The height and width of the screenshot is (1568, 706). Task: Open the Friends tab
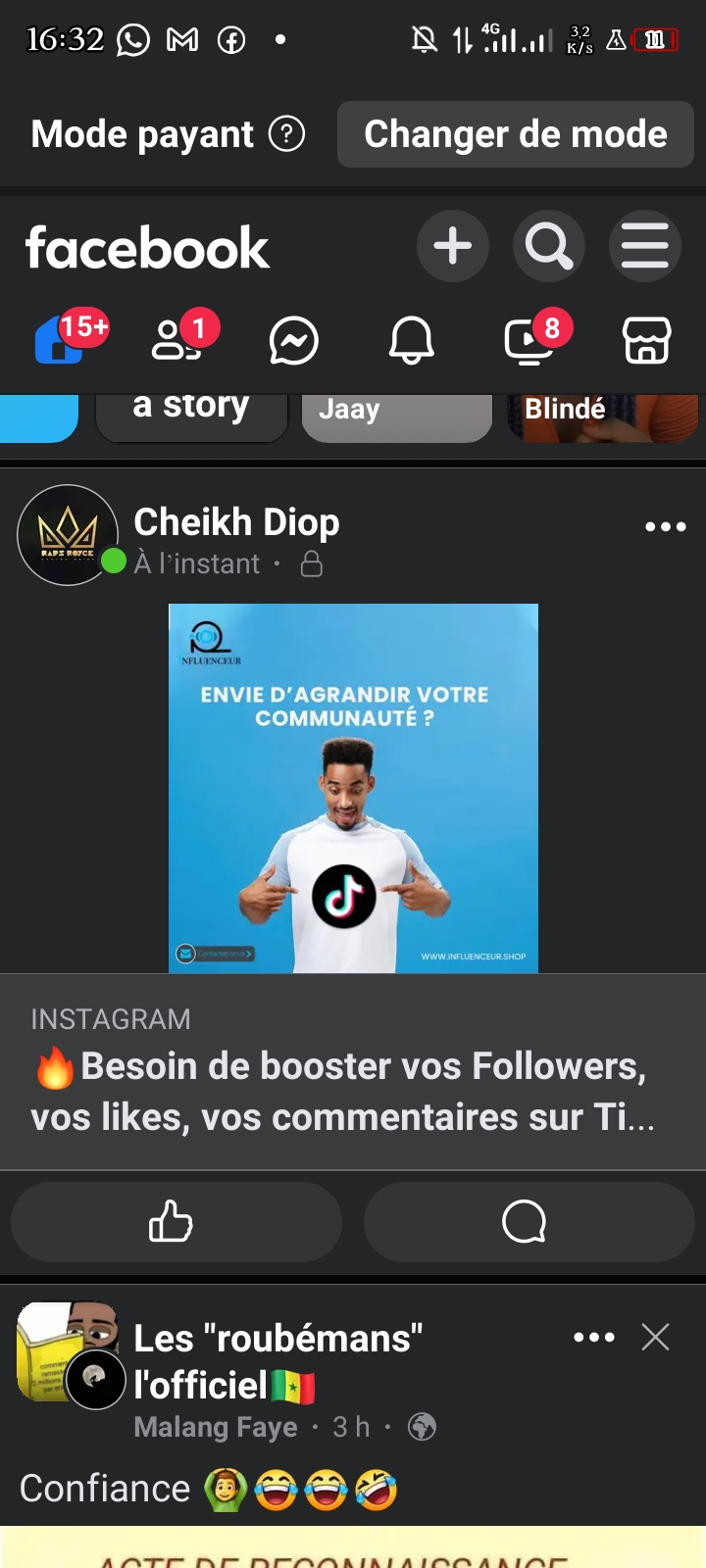pyautogui.click(x=176, y=341)
